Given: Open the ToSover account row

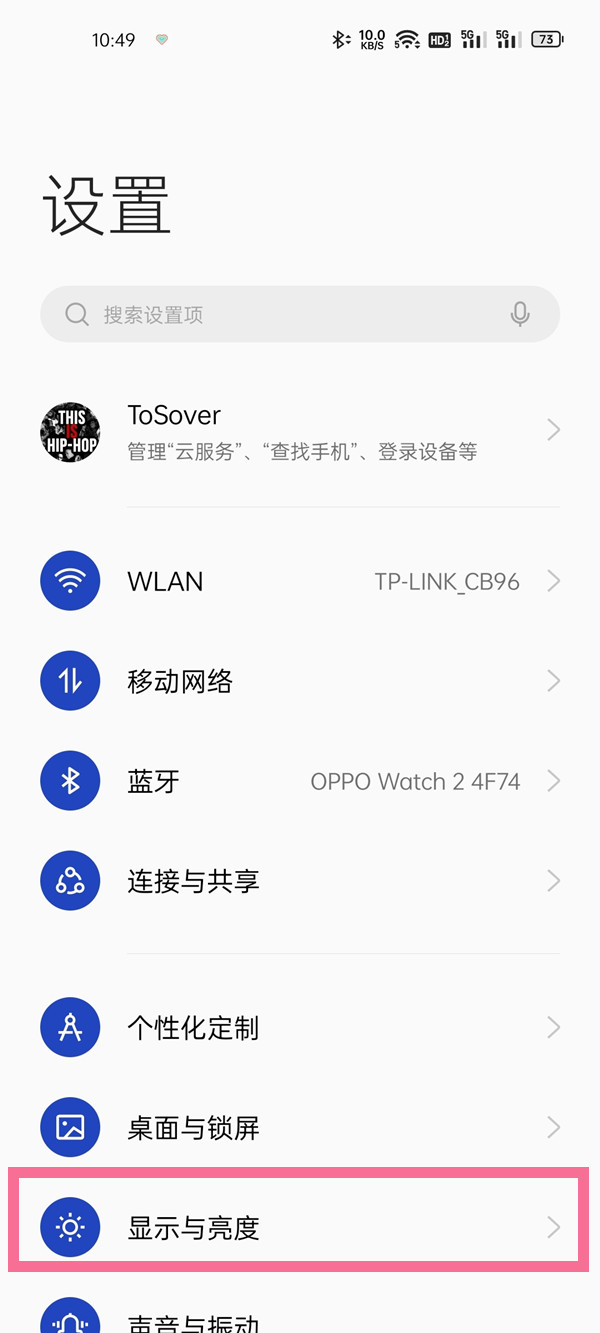Looking at the screenshot, I should 300,432.
